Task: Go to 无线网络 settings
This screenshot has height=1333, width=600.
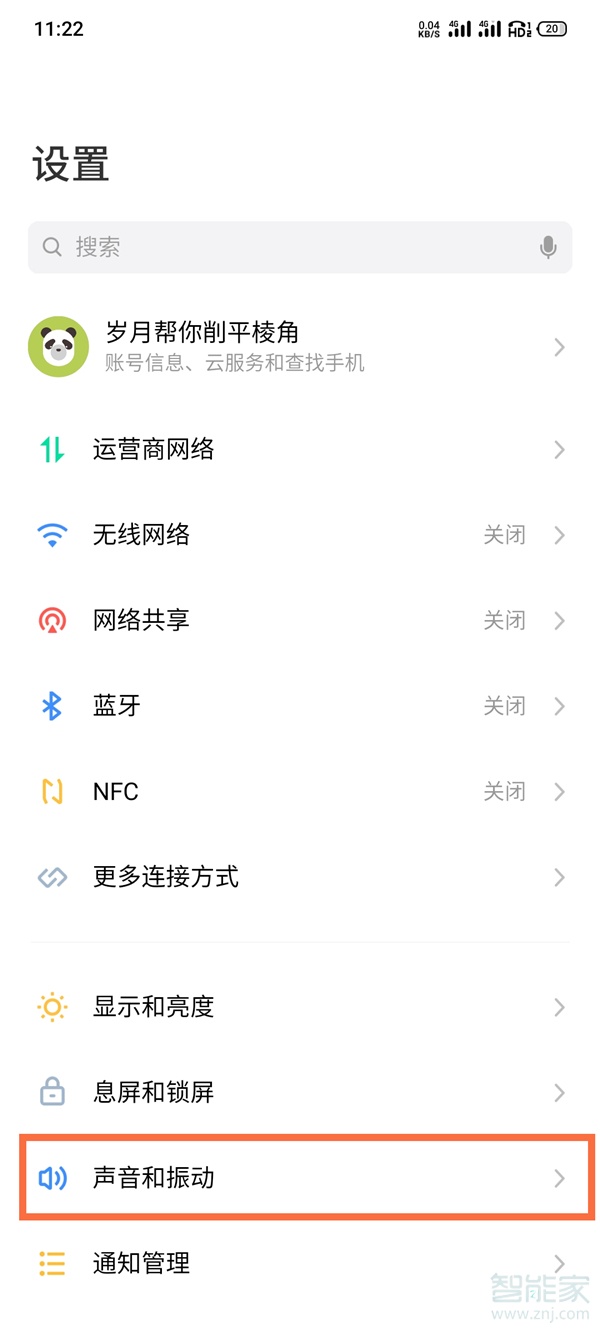Action: point(300,535)
